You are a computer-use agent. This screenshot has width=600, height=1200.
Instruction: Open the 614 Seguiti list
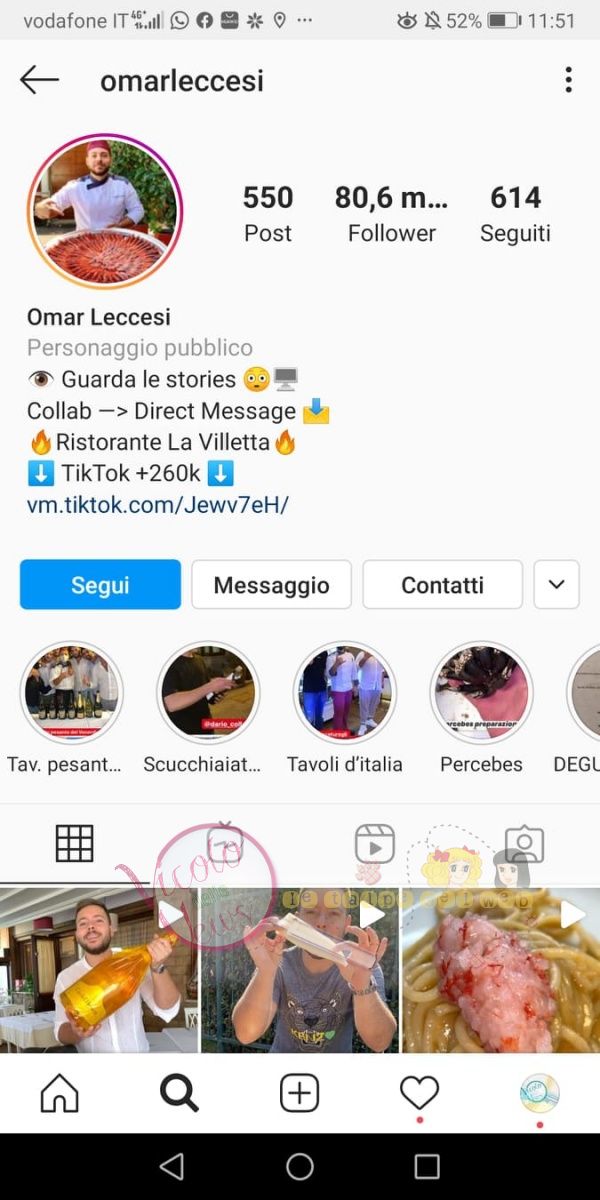515,213
